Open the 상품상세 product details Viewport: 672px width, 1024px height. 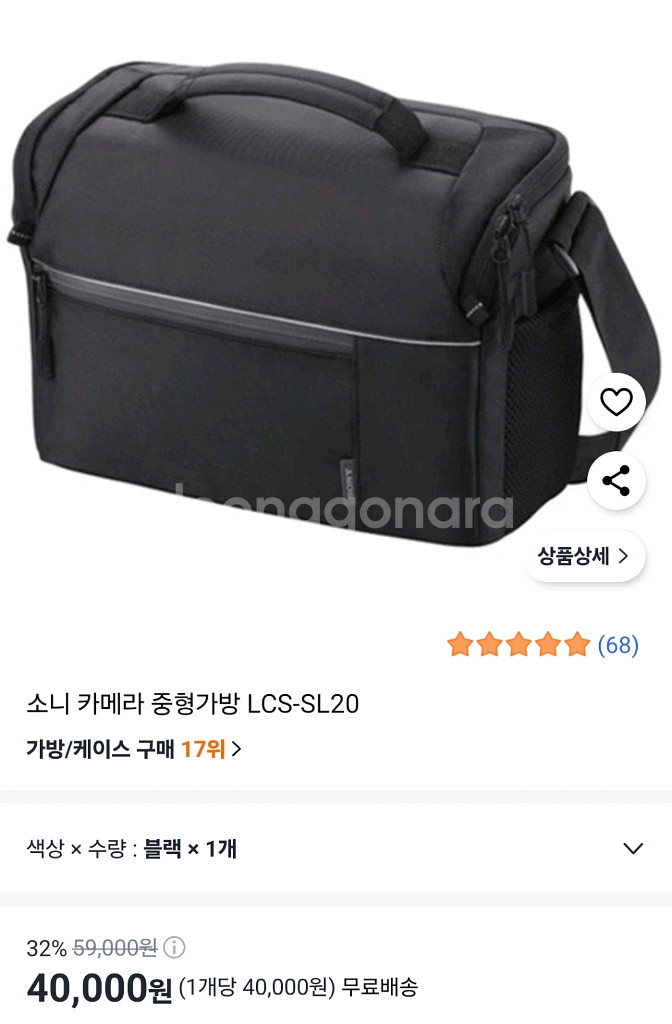pos(583,556)
